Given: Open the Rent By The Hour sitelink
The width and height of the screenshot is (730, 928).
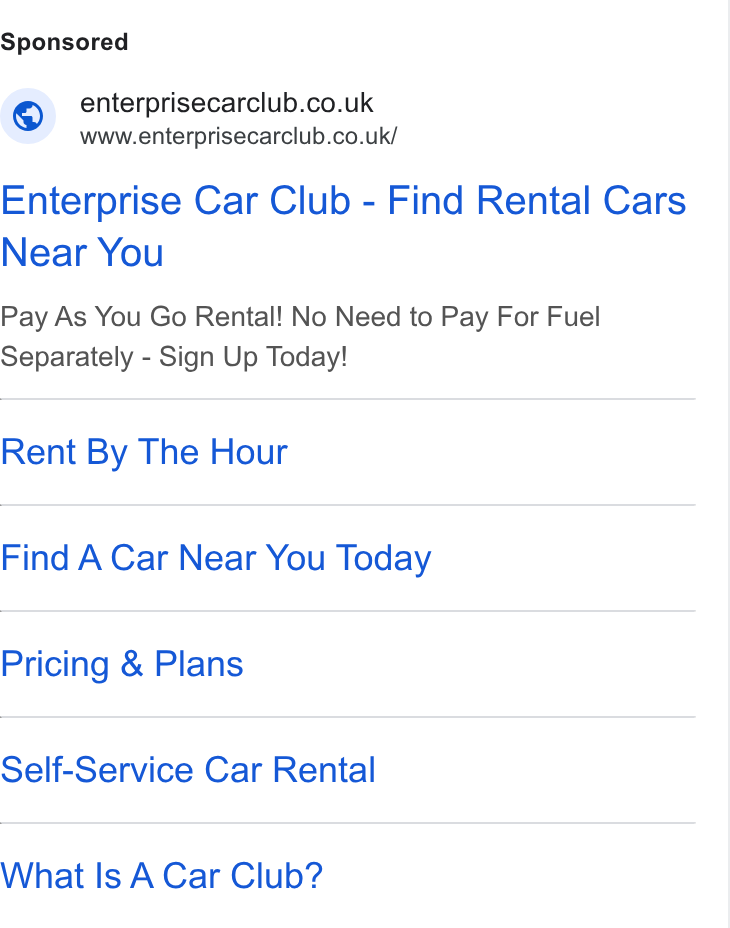Looking at the screenshot, I should pos(144,453).
